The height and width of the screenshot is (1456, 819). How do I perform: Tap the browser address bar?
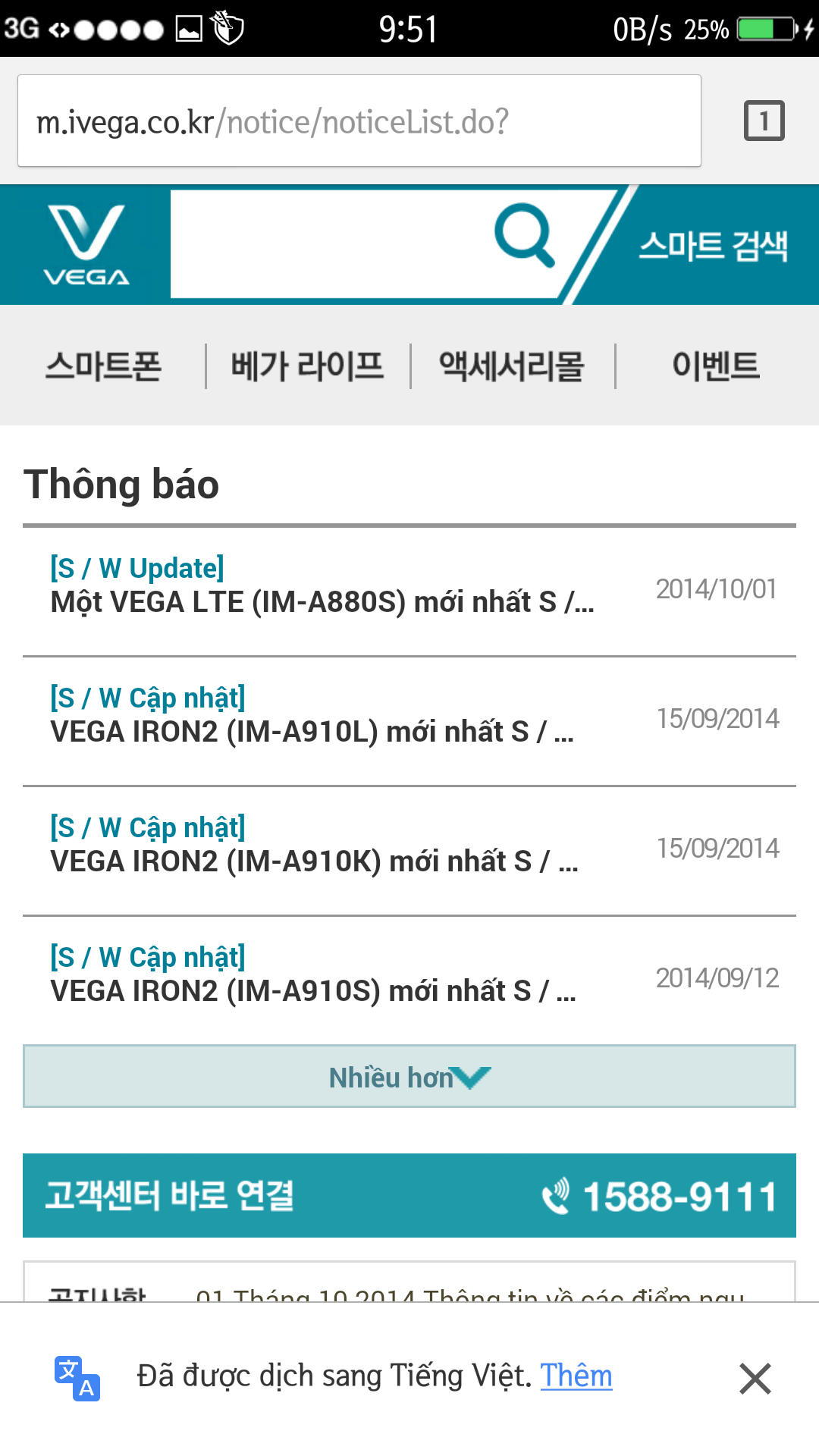(359, 121)
